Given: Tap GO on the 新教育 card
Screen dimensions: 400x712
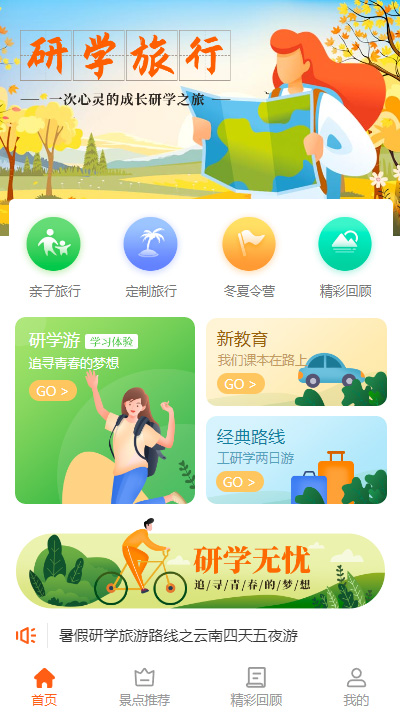Looking at the screenshot, I should pyautogui.click(x=241, y=384).
